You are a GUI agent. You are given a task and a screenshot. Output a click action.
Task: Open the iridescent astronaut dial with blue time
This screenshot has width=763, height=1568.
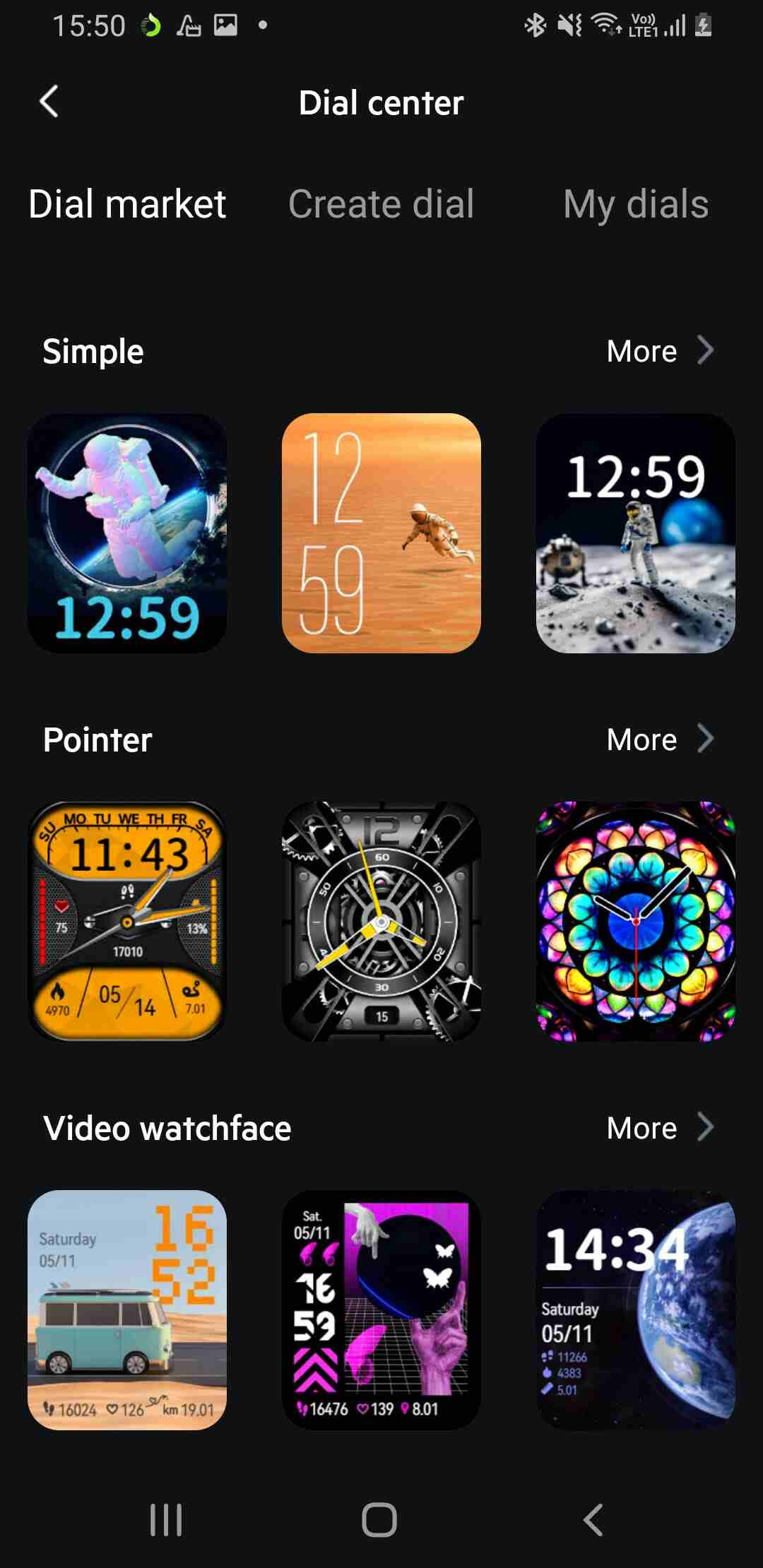tap(127, 533)
